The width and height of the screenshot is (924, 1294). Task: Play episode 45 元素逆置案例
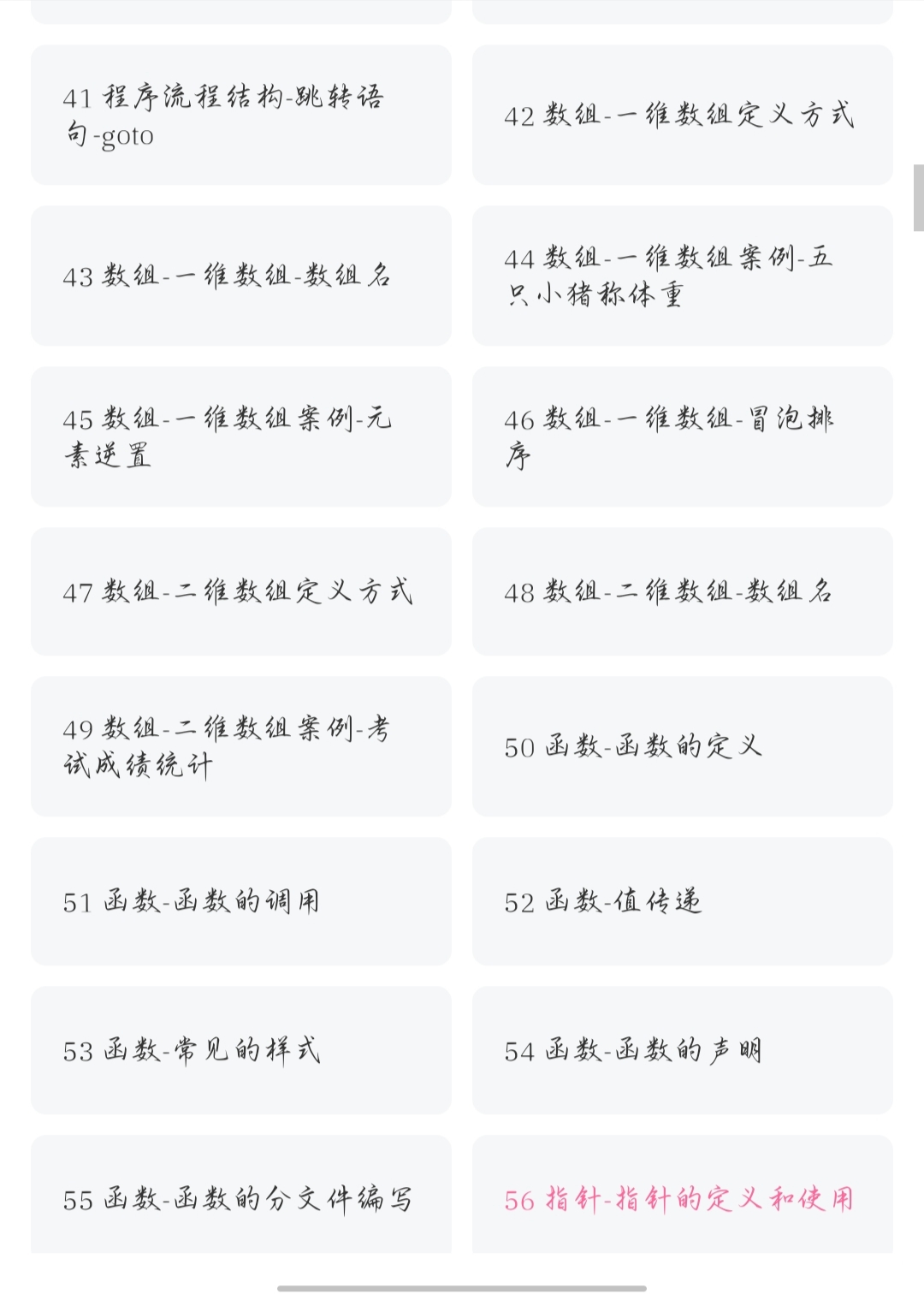pyautogui.click(x=240, y=436)
